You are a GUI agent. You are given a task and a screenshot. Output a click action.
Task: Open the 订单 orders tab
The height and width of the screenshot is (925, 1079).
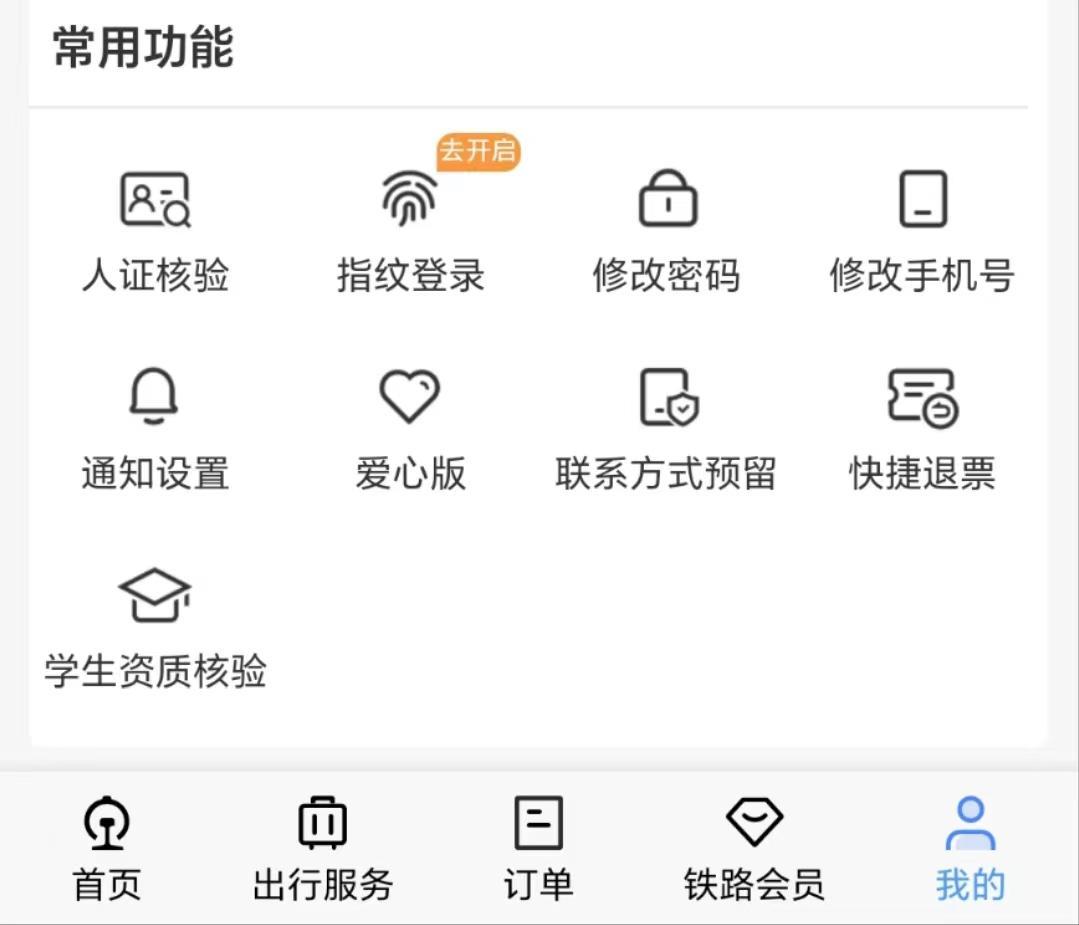click(538, 847)
